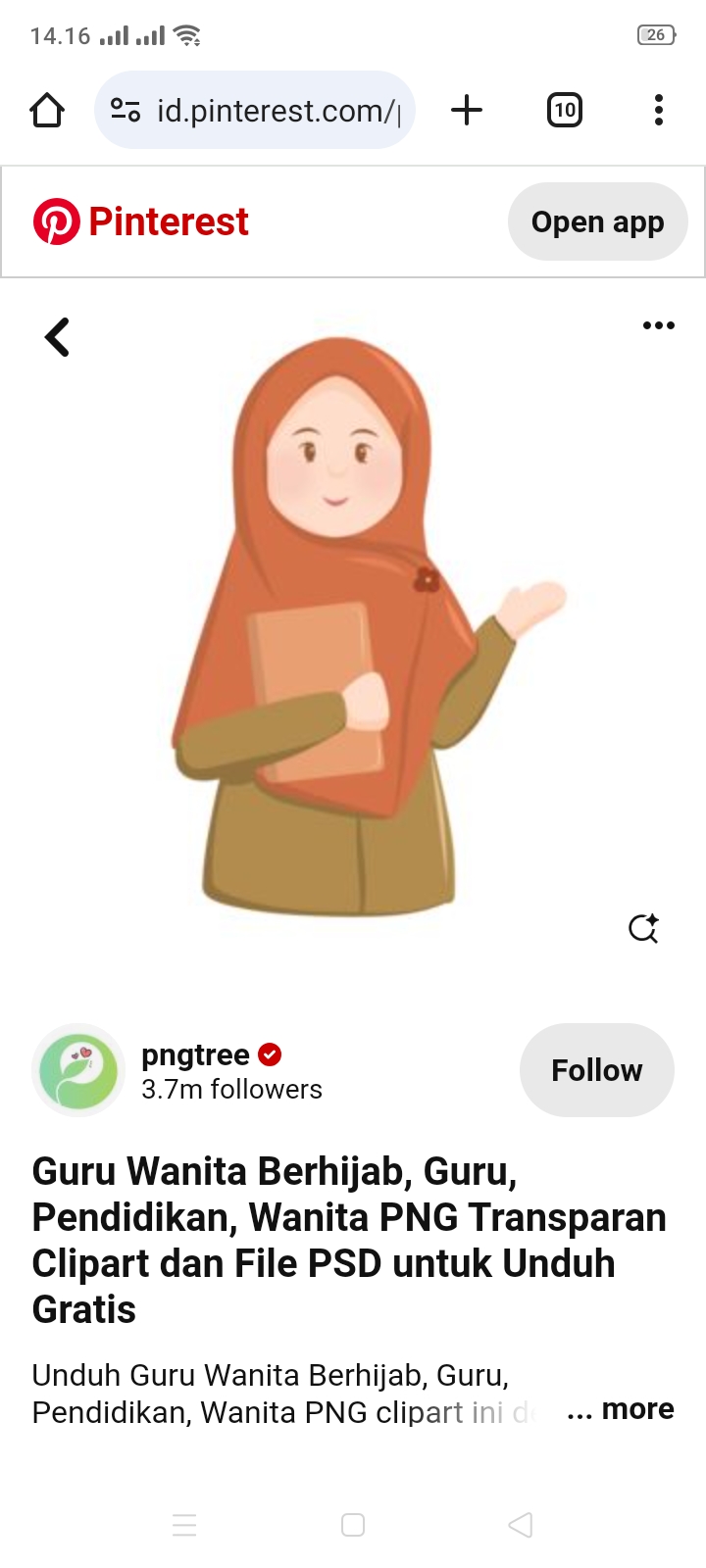Open the browser's three-dot menu
Screen dimensions: 706x1568
tap(658, 110)
